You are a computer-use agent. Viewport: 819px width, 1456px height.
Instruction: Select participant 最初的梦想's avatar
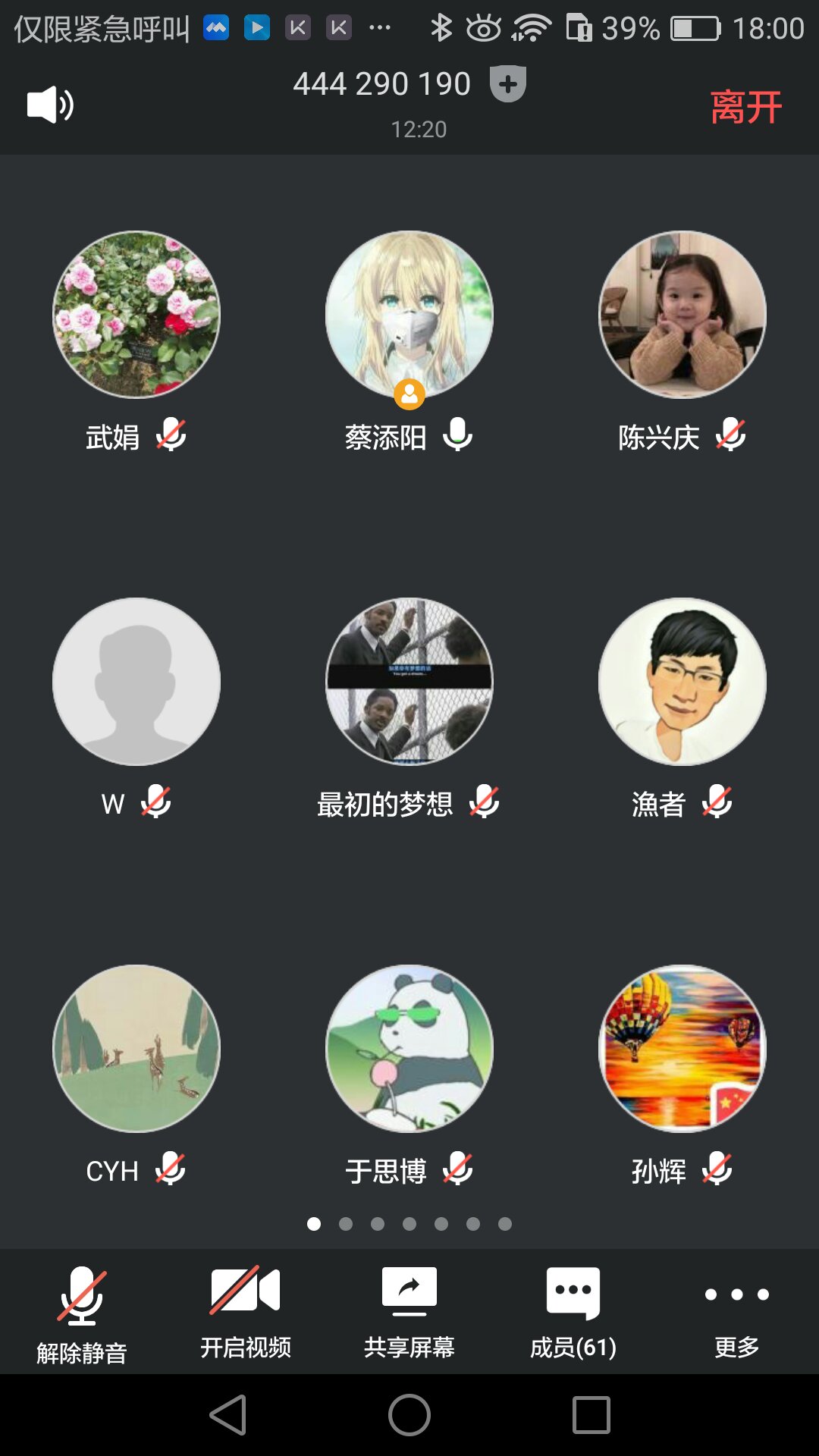409,682
